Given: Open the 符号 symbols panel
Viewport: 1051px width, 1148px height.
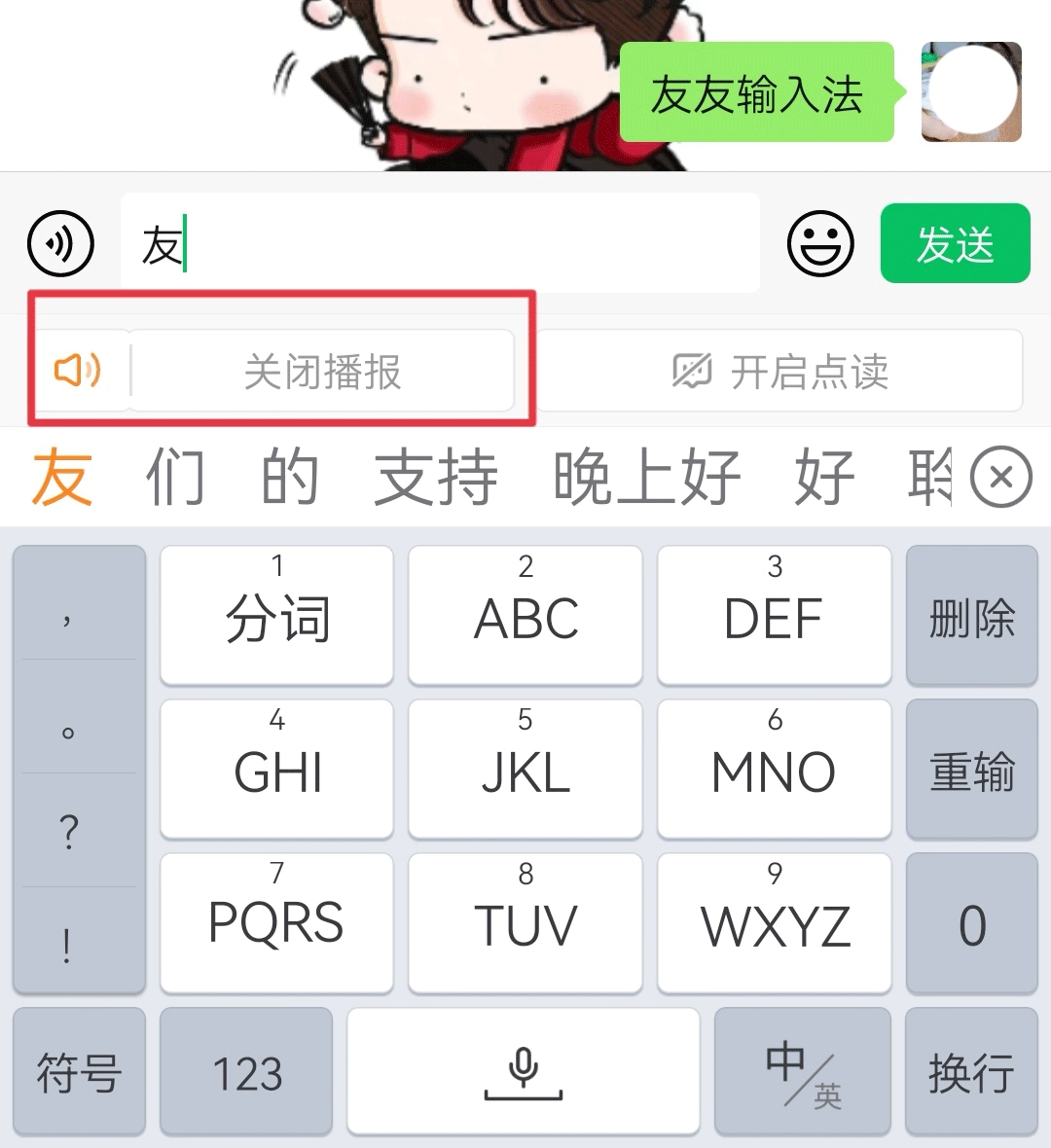Looking at the screenshot, I should (x=79, y=1071).
